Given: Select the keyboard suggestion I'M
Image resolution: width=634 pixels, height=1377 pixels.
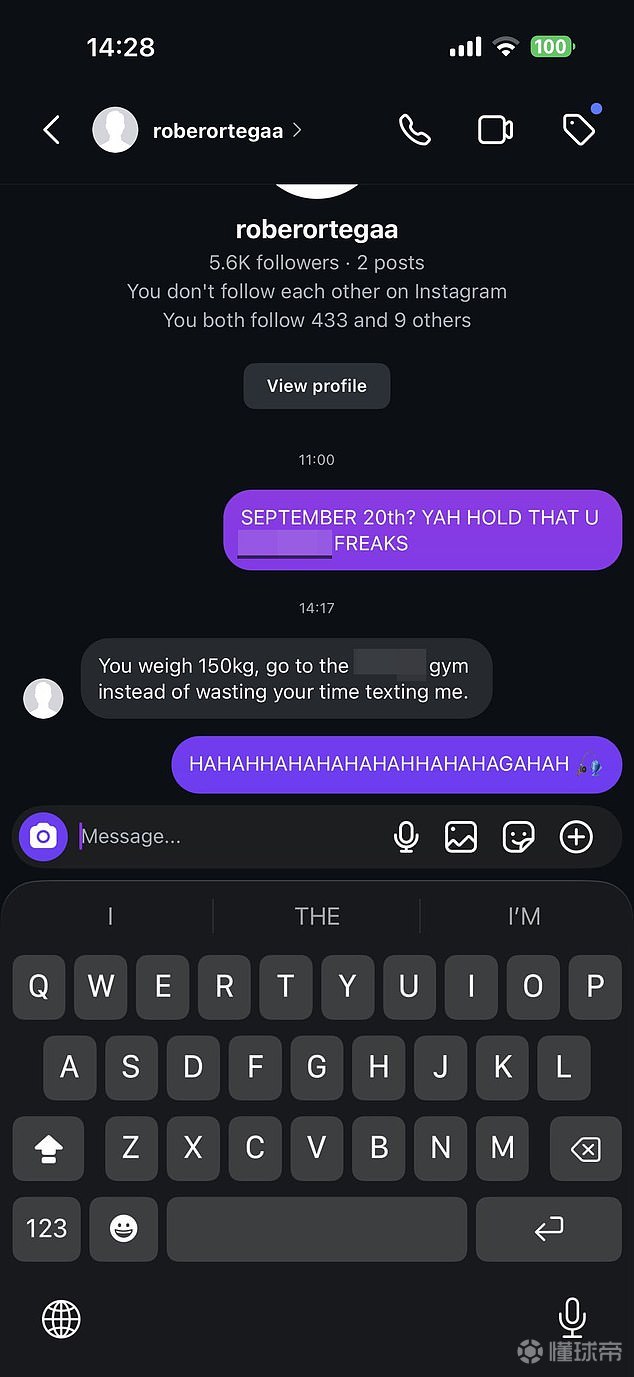Looking at the screenshot, I should [x=523, y=916].
